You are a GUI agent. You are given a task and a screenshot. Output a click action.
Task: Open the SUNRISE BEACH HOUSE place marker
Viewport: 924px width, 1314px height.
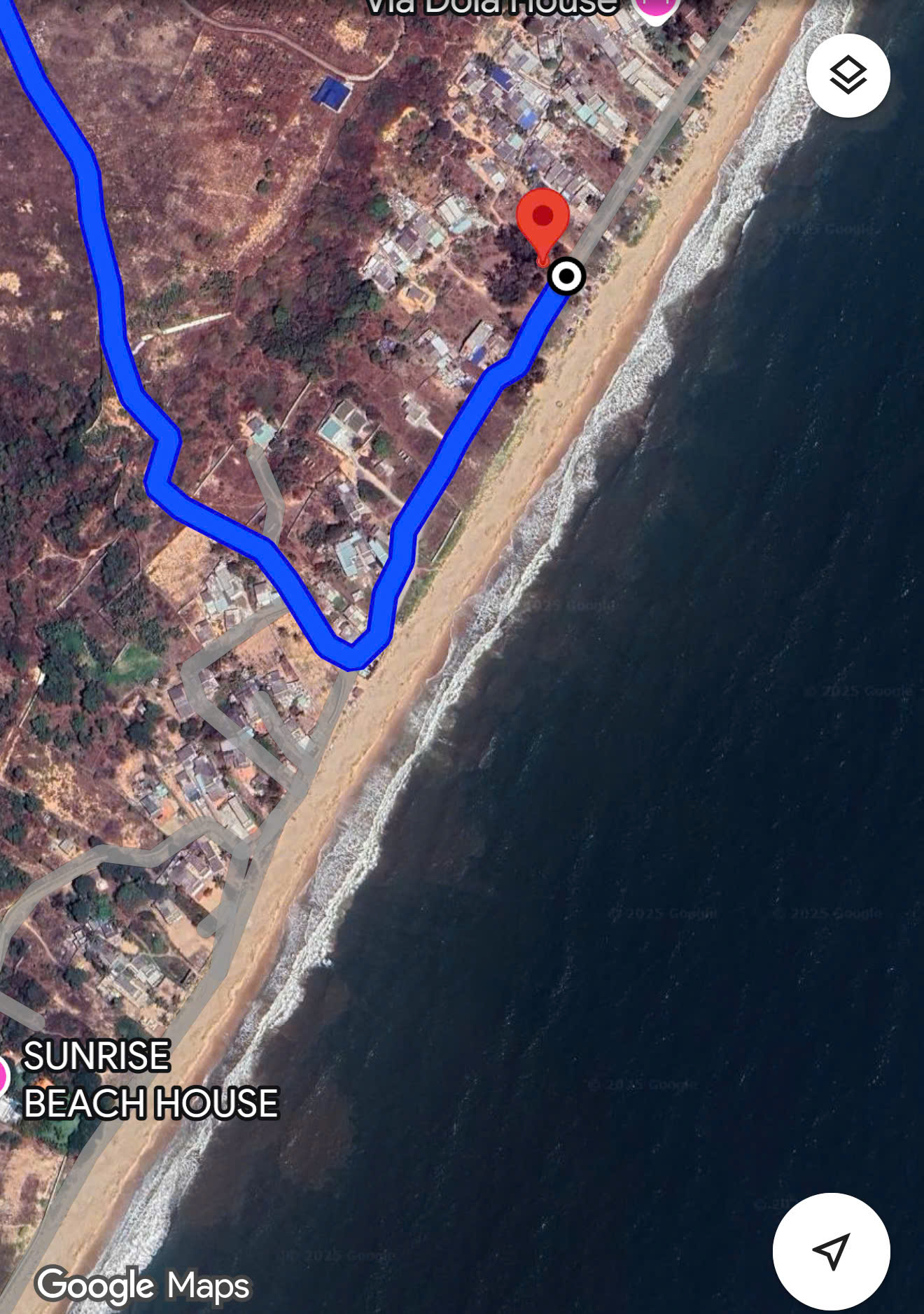point(3,1077)
